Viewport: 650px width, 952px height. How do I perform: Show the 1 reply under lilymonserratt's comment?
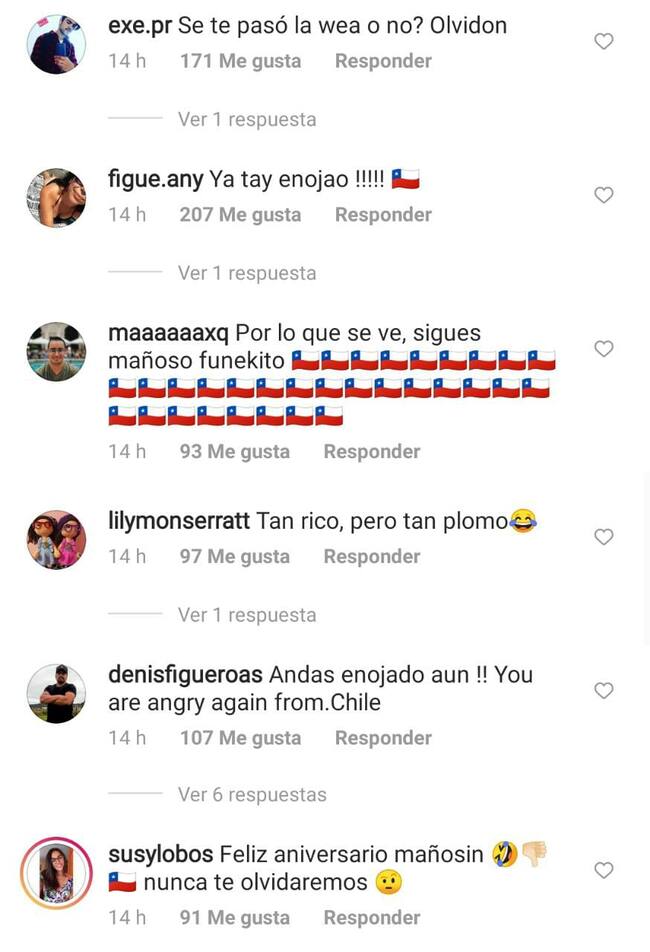point(246,615)
